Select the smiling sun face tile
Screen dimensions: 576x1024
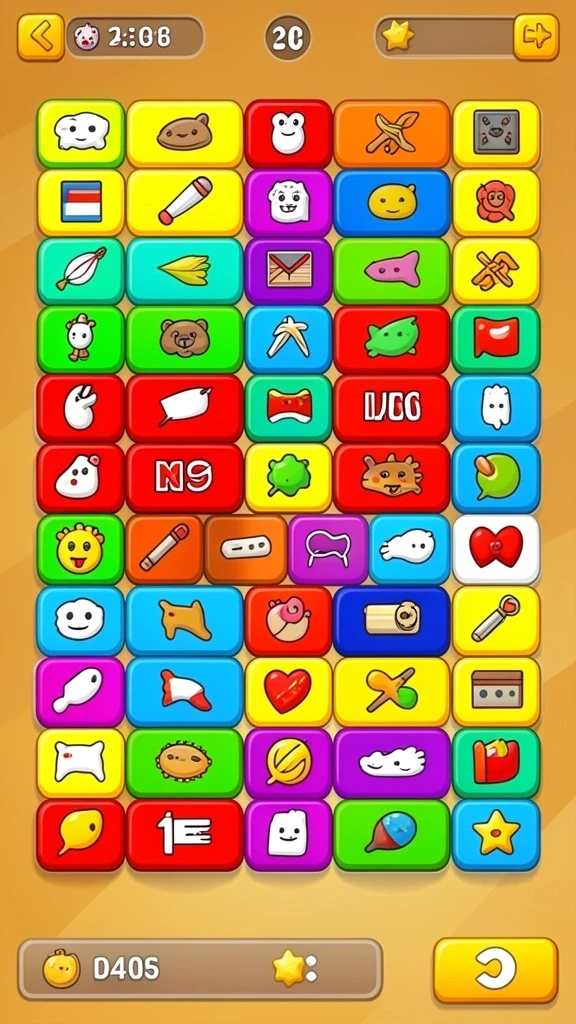pyautogui.click(x=80, y=548)
